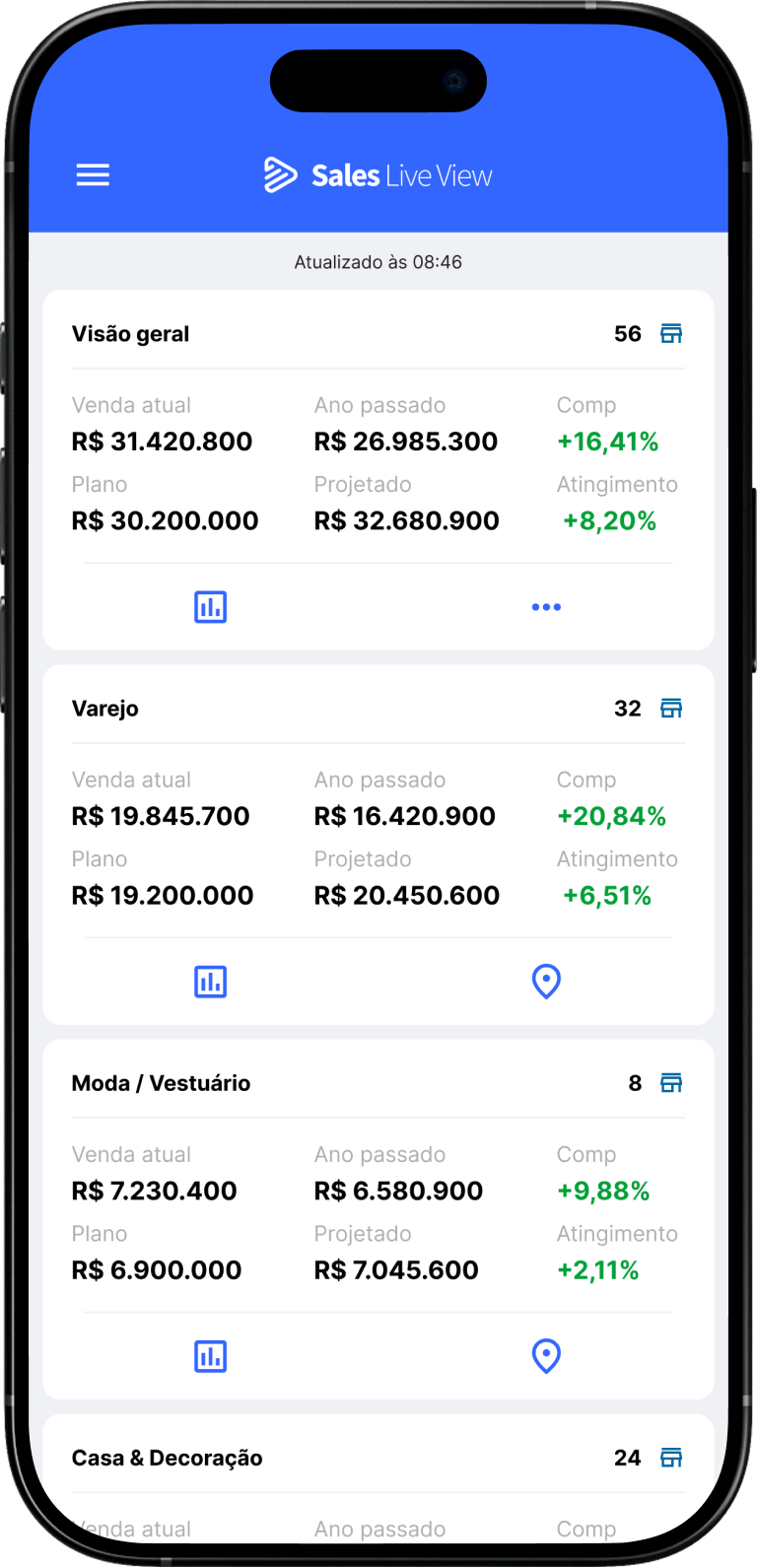757x1568 pixels.
Task: Open the three-dot options in Visão geral
Action: [x=546, y=607]
